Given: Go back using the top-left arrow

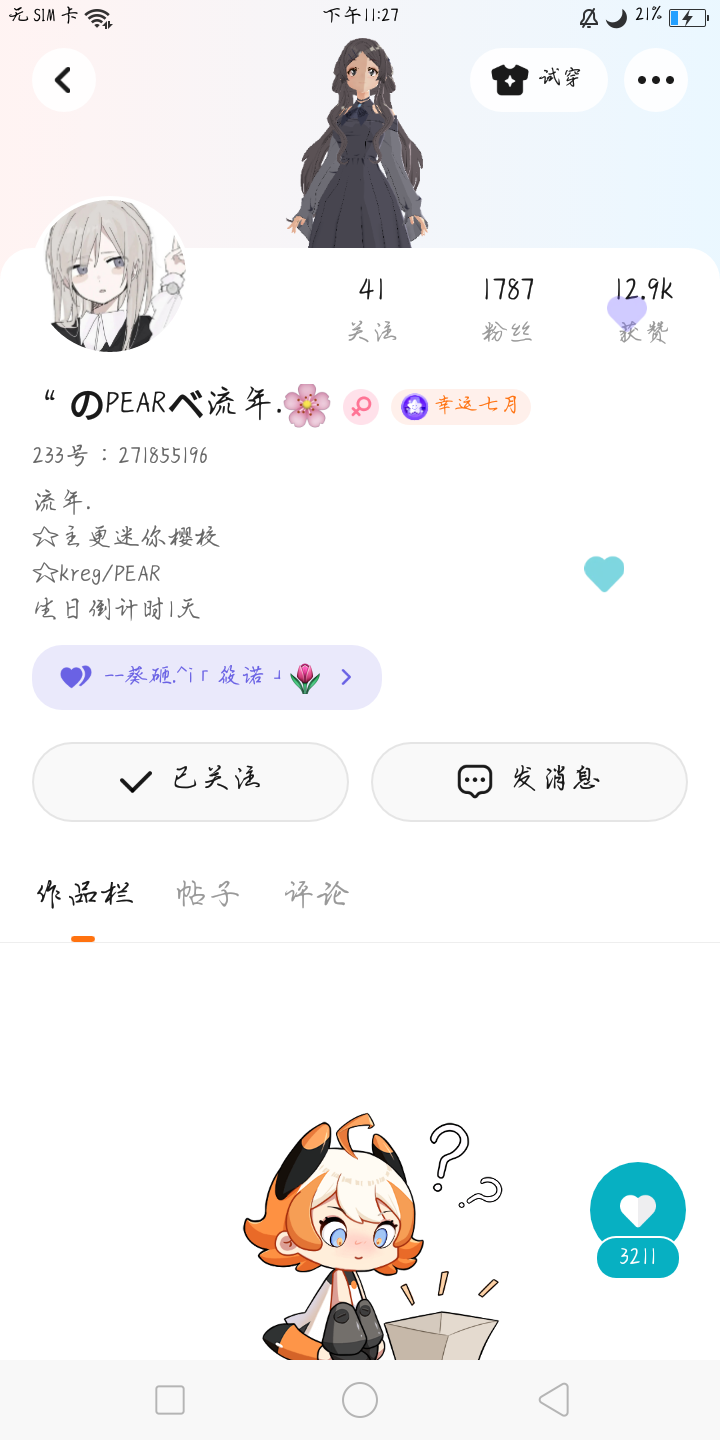Looking at the screenshot, I should point(63,80).
